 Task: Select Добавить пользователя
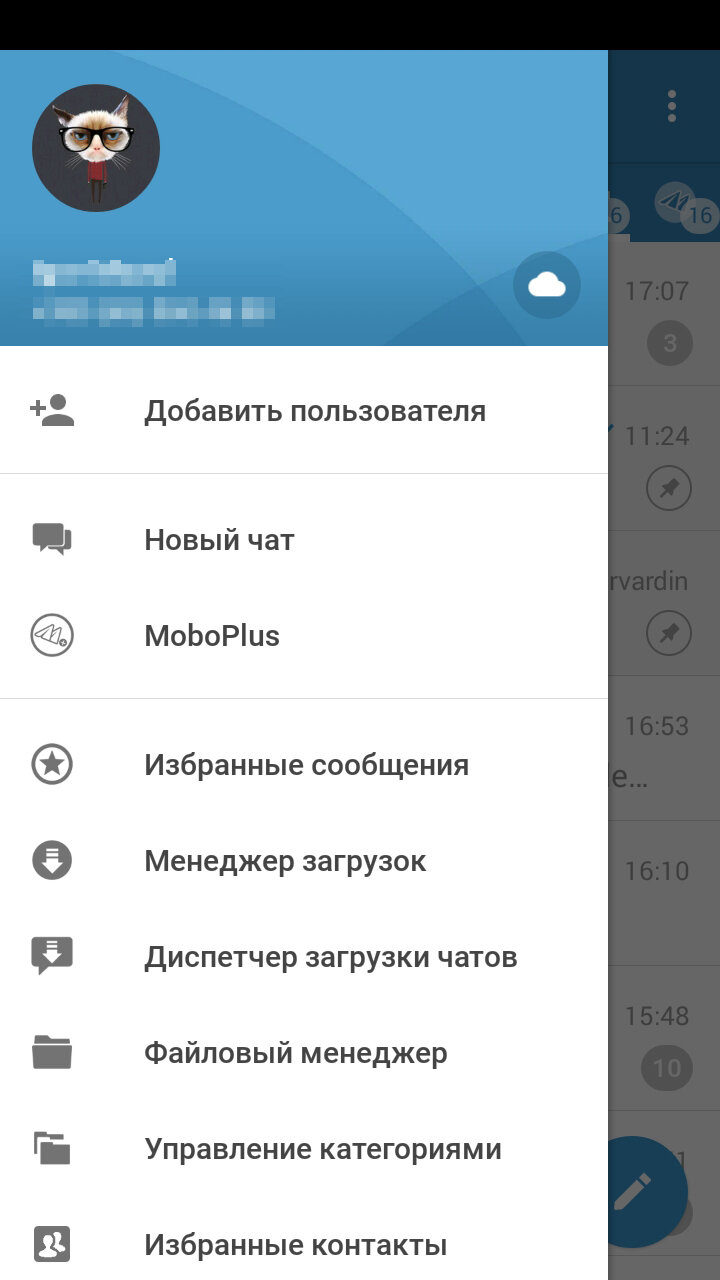point(314,411)
